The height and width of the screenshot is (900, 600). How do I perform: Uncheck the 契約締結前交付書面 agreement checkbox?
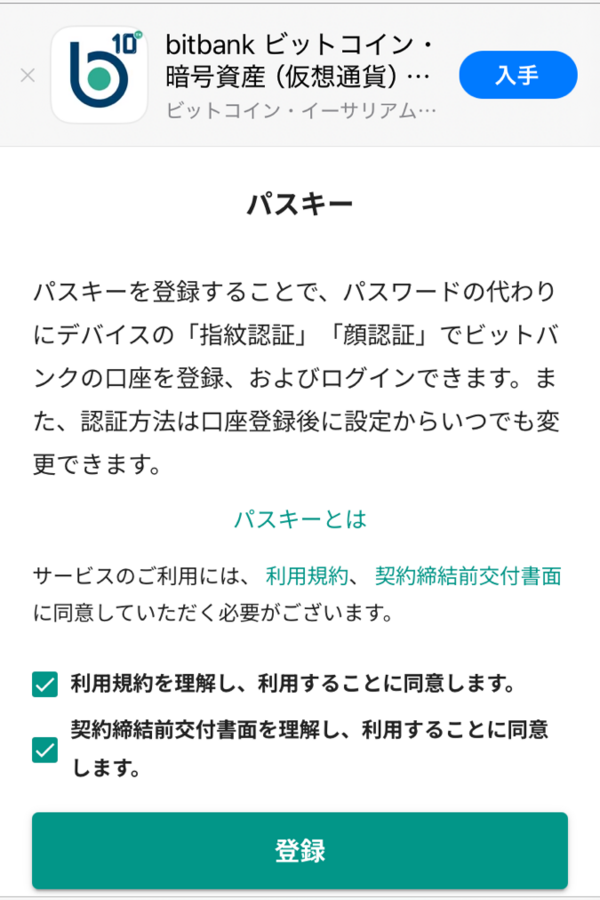click(45, 749)
